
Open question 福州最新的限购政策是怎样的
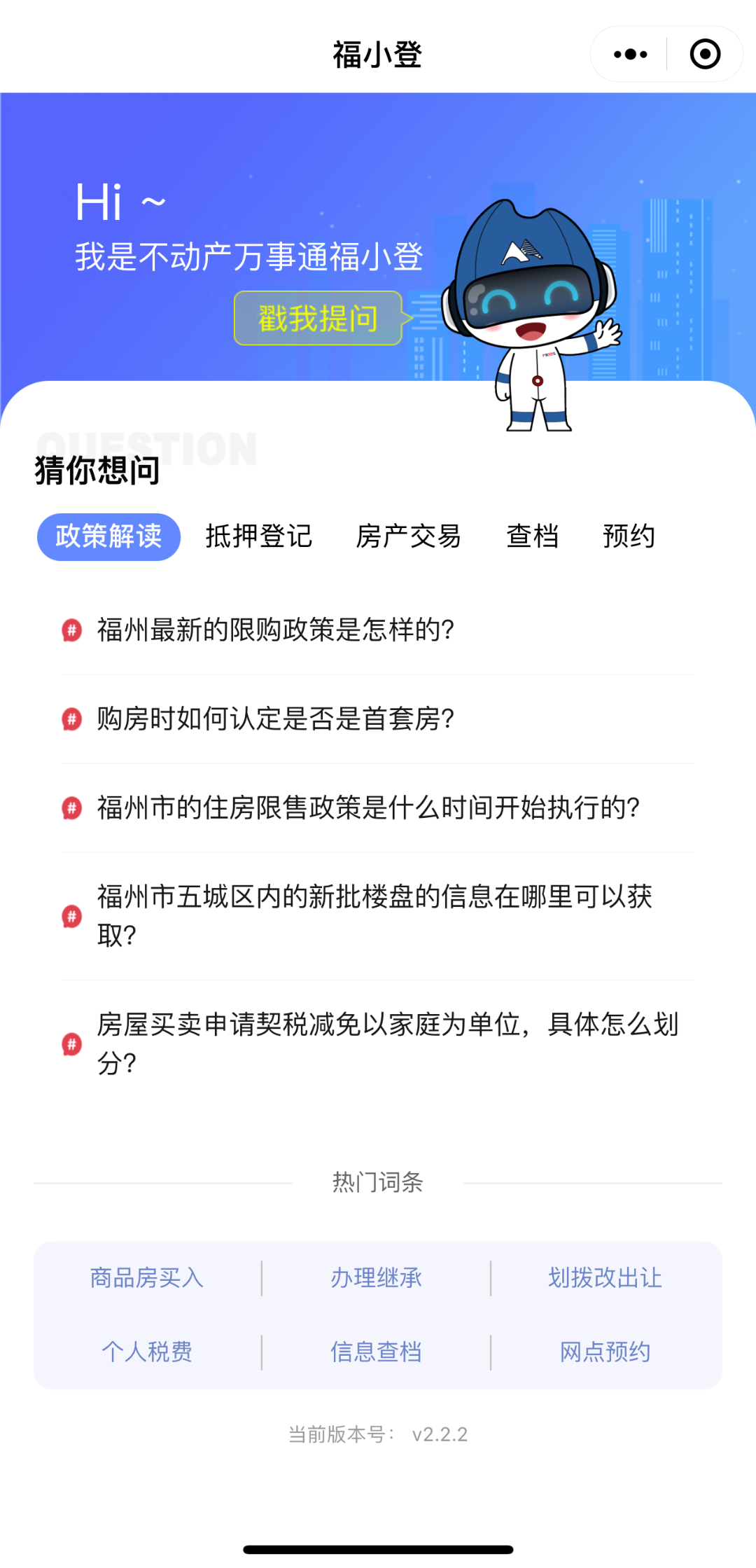tap(276, 630)
